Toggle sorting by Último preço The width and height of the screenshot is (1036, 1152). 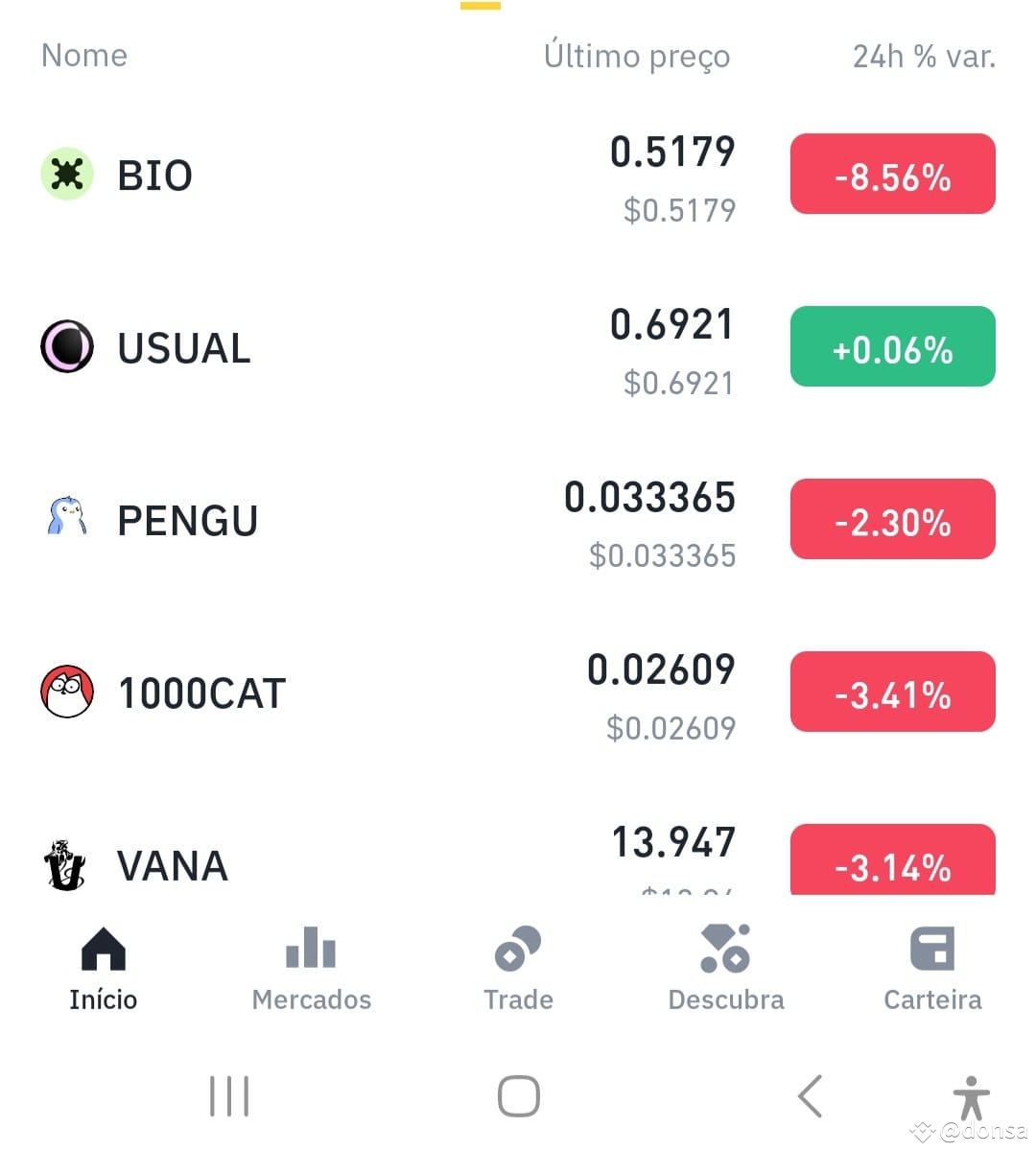pyautogui.click(x=638, y=56)
